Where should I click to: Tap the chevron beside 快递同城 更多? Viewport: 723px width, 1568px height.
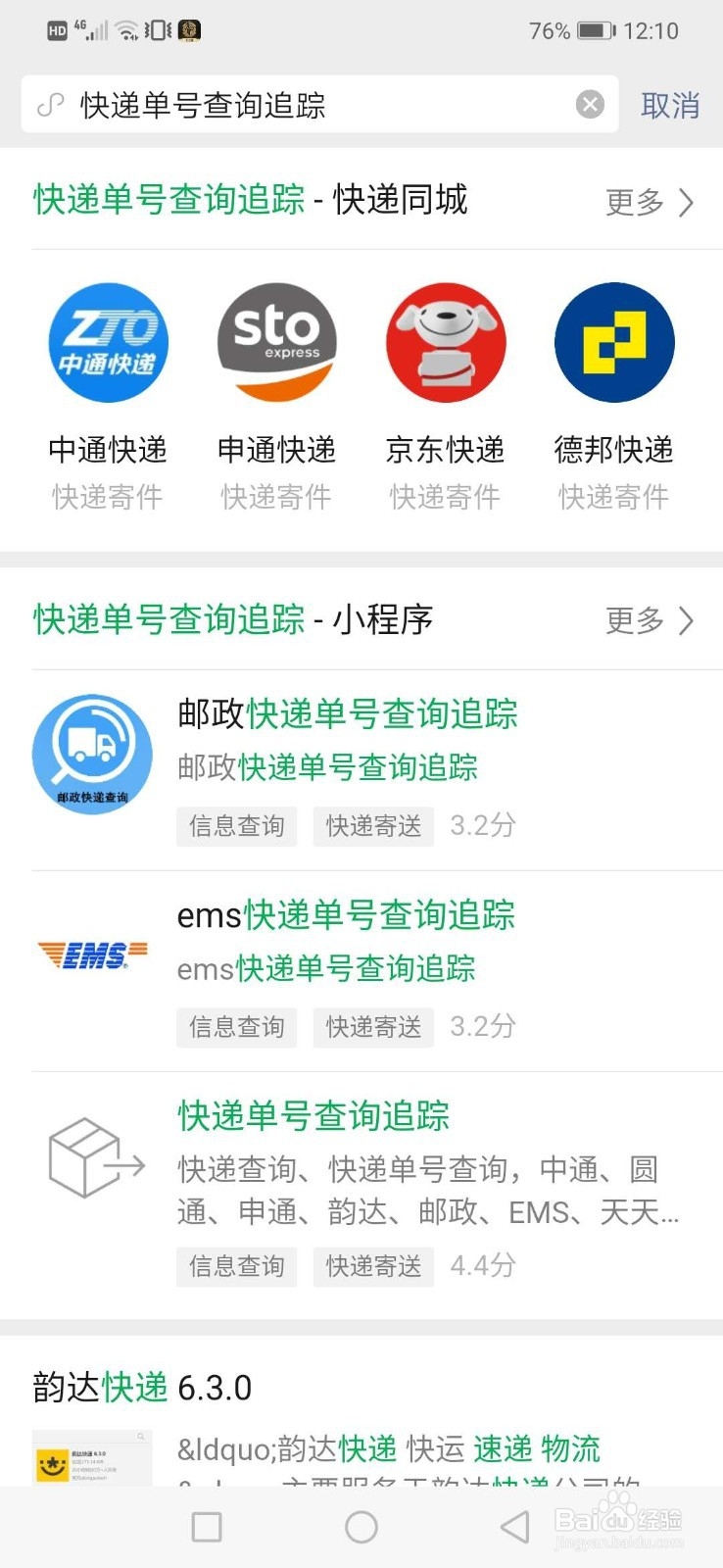pyautogui.click(x=686, y=202)
